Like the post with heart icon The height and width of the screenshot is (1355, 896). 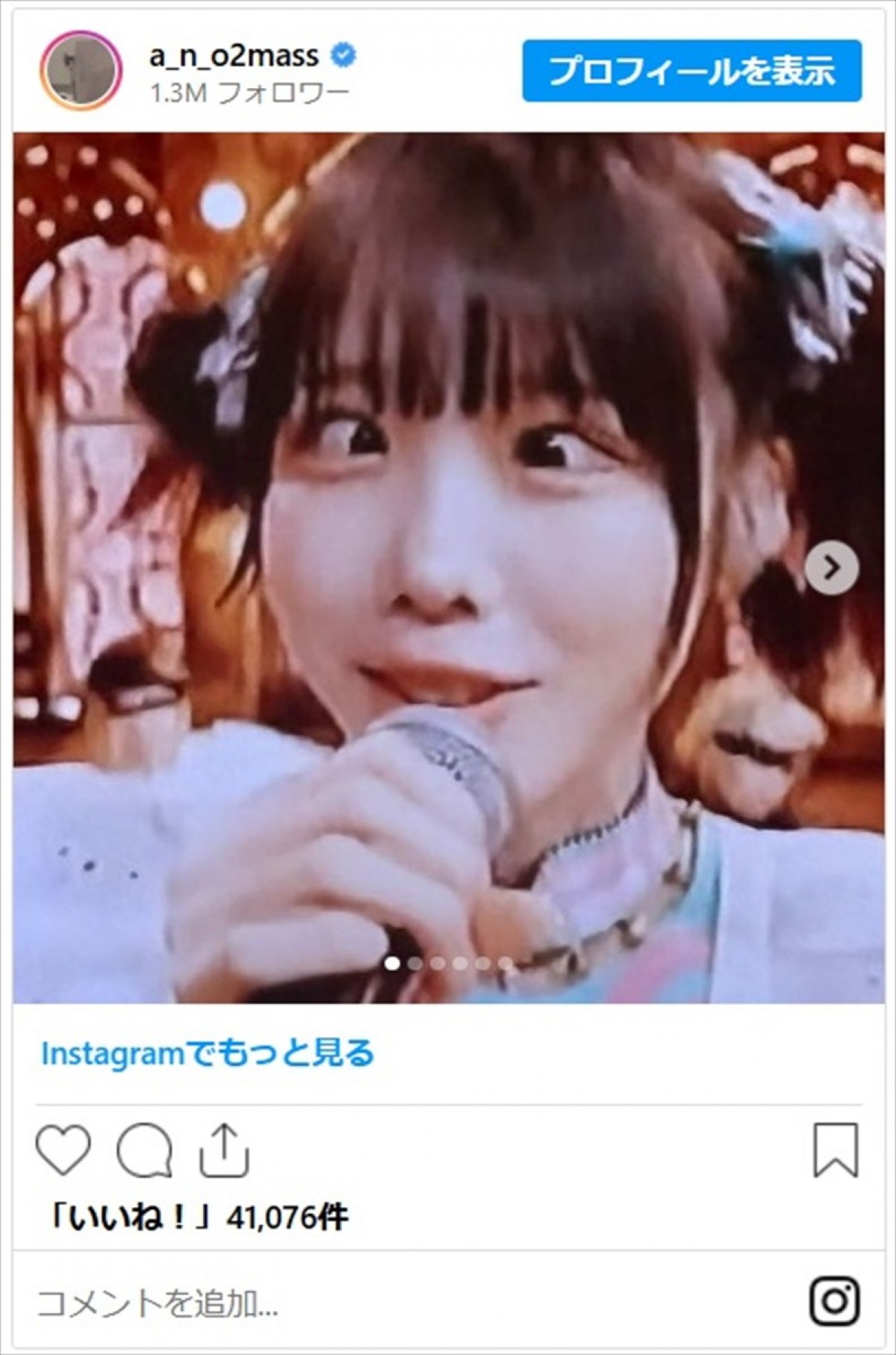point(63,1150)
